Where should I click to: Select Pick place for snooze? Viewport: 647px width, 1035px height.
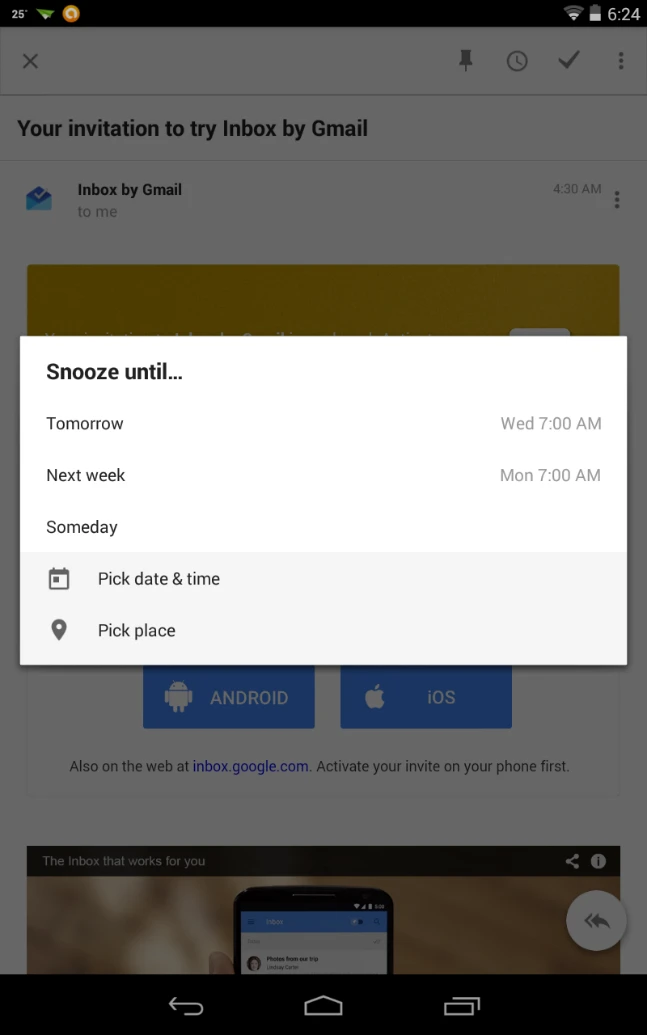pyautogui.click(x=323, y=631)
